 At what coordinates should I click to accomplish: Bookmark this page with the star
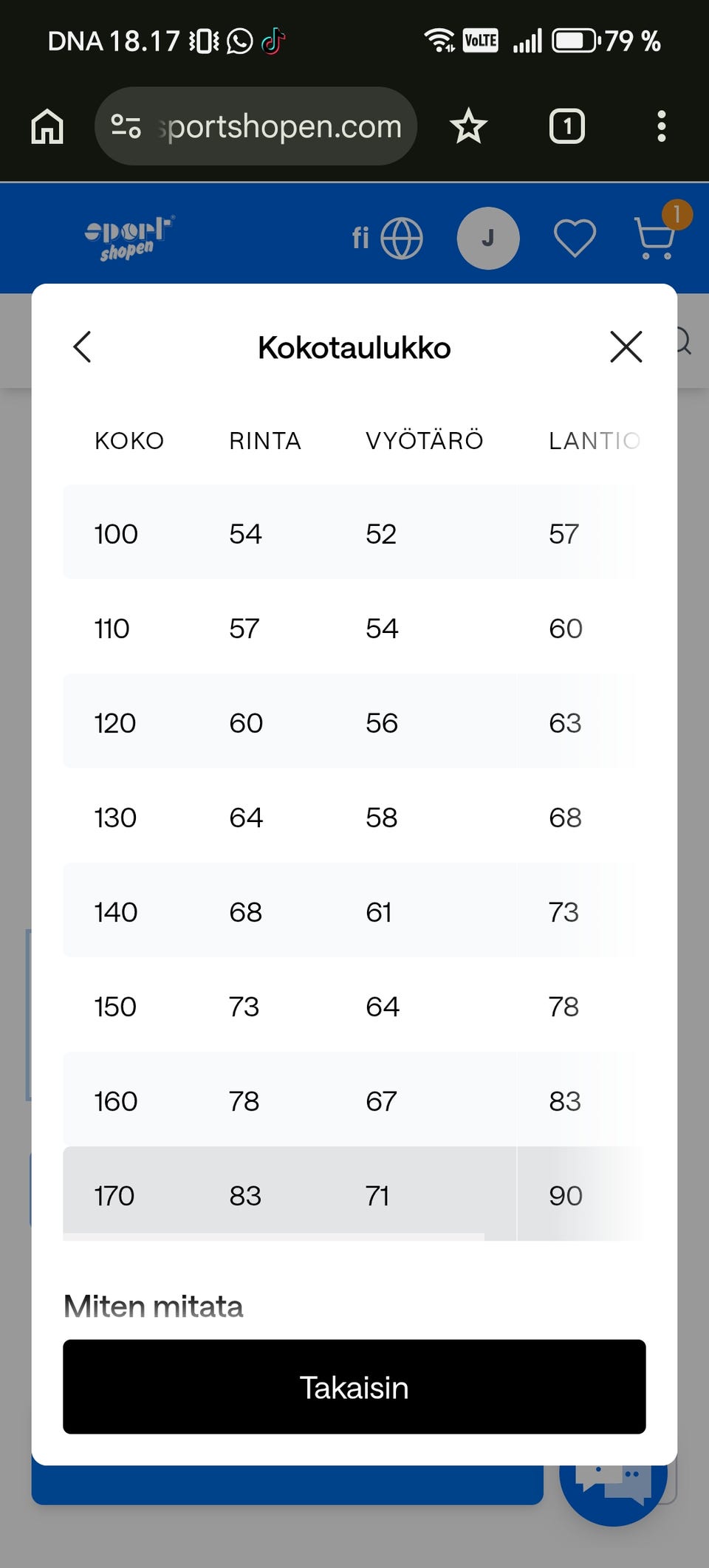point(468,126)
